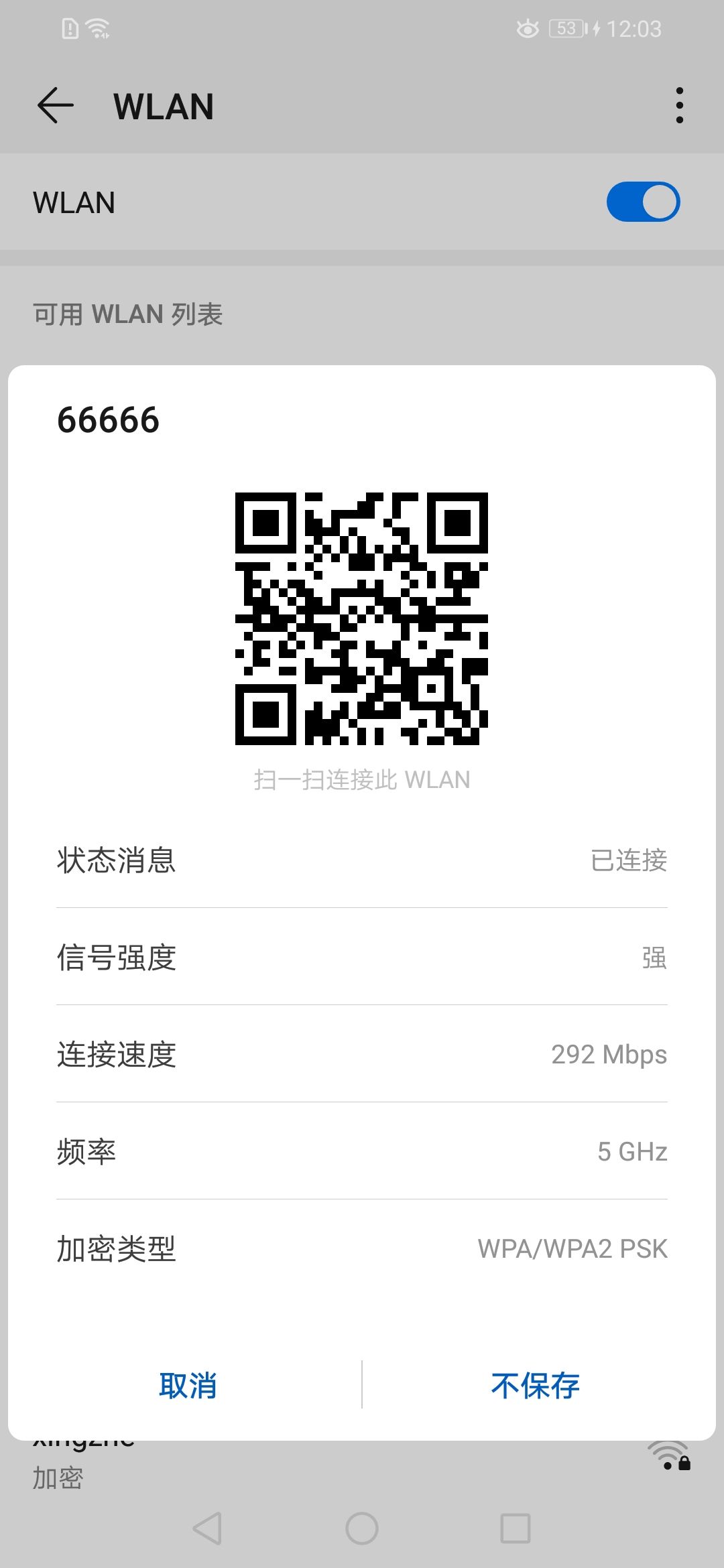Open the three-dot overflow menu
Screen dimensions: 724x1568
(x=679, y=106)
